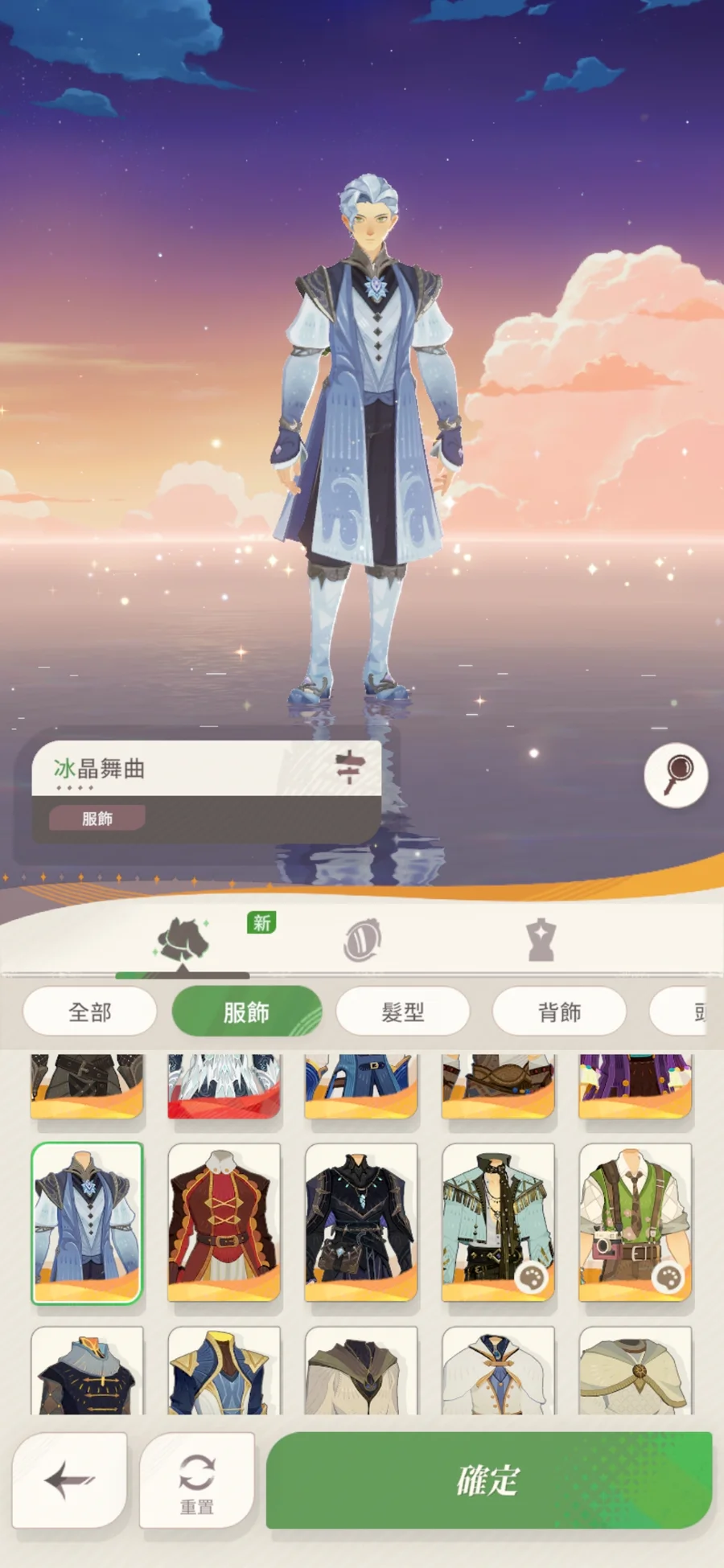Select the blue 冰晶舞曲 outfit thumbnail
This screenshot has height=1568, width=724.
click(x=87, y=1221)
